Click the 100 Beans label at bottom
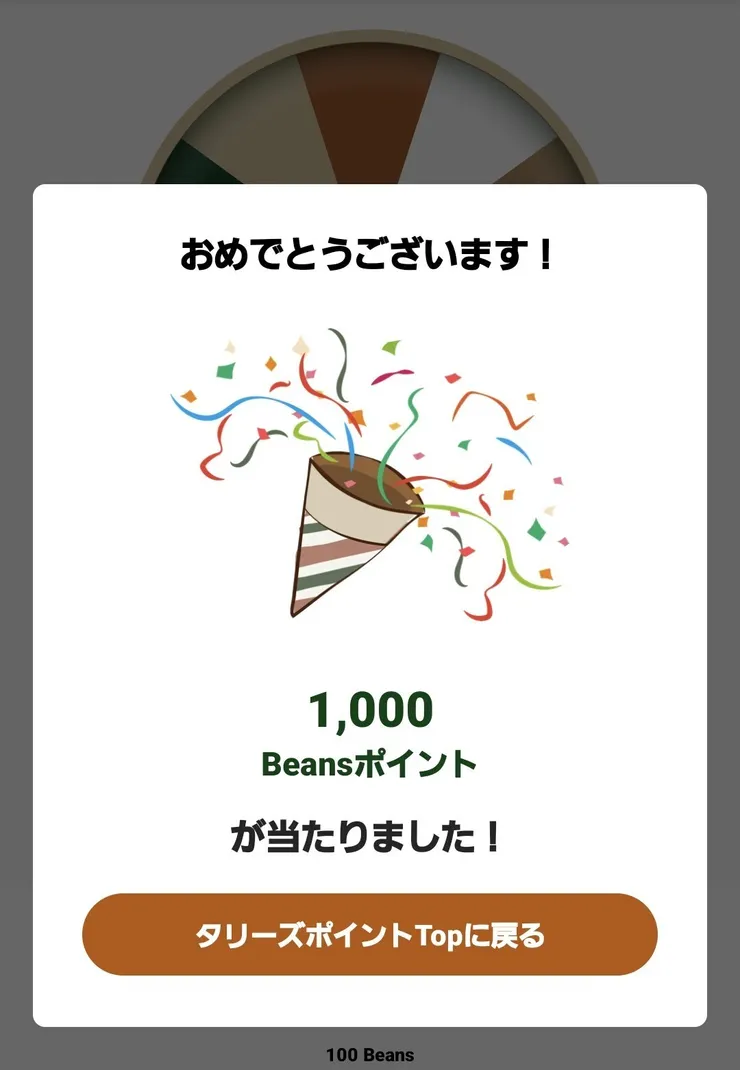Screen dimensions: 740x1070 pyautogui.click(x=370, y=1054)
